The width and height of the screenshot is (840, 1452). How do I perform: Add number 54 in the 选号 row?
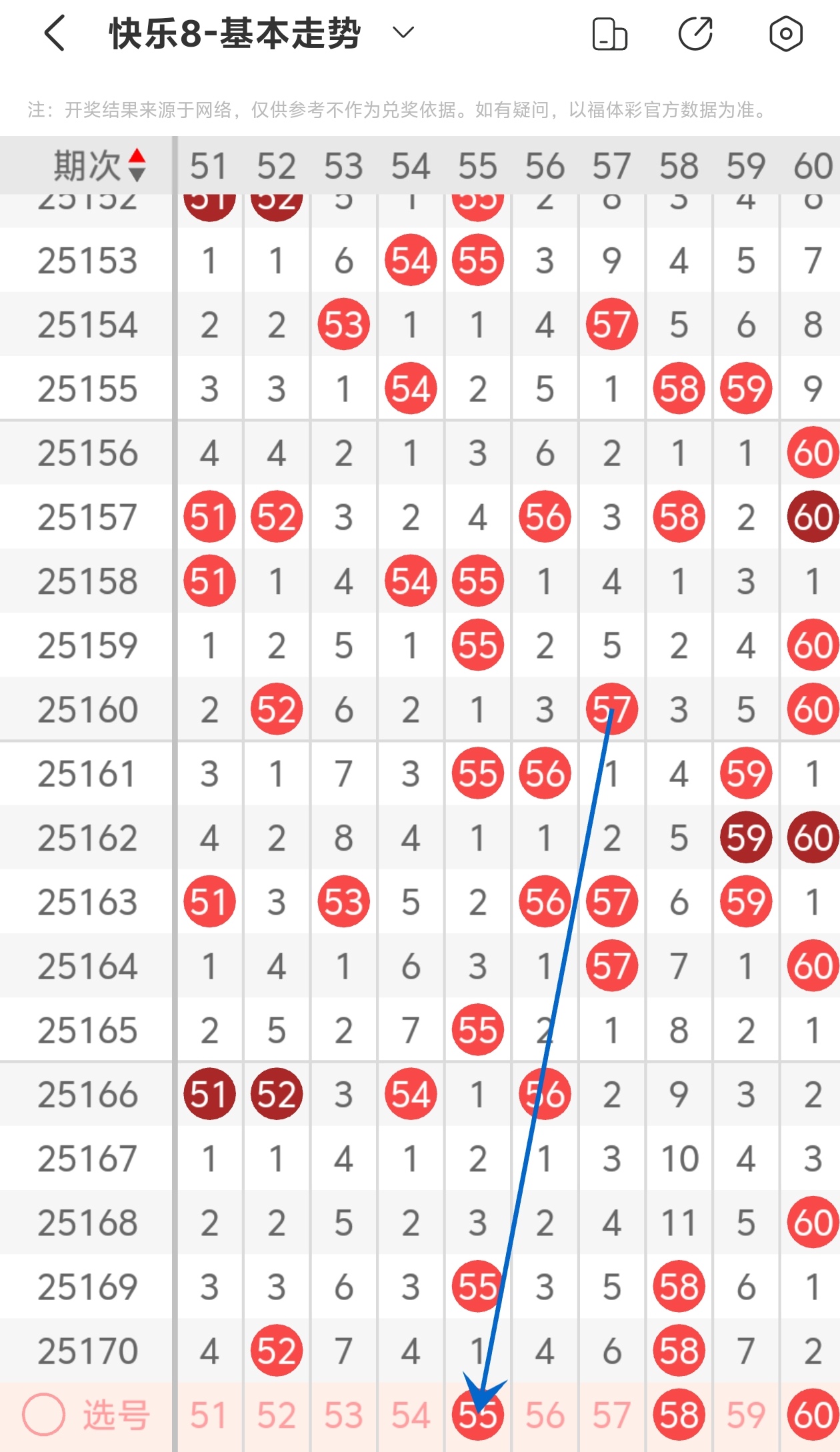pyautogui.click(x=411, y=1415)
